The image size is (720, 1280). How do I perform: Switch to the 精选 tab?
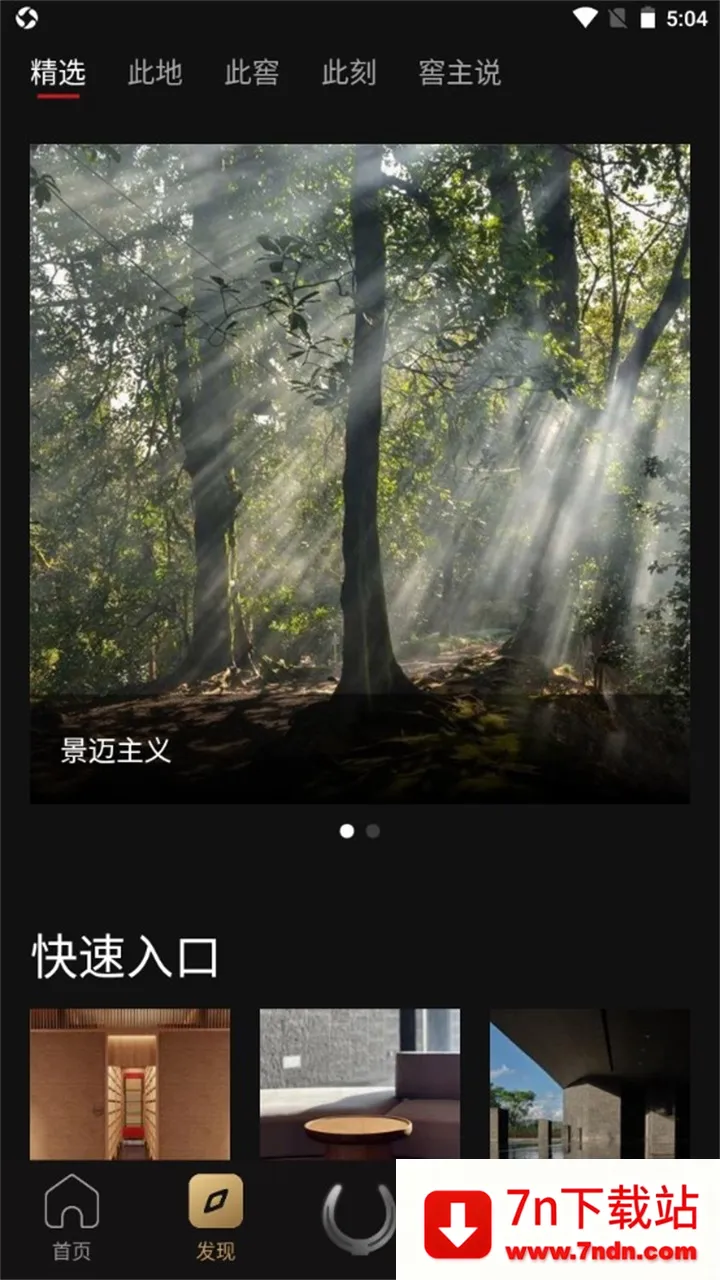58,73
